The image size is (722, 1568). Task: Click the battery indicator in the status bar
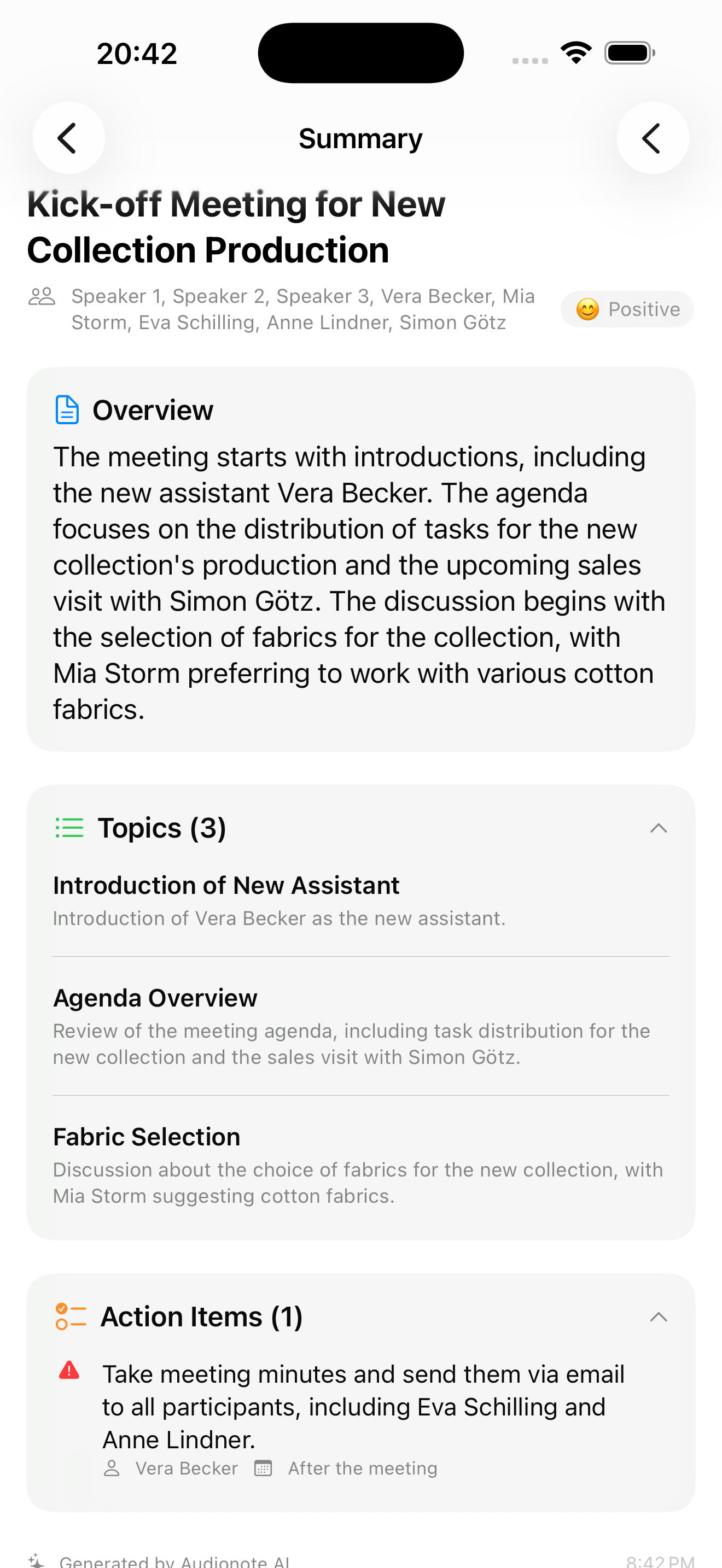pyautogui.click(x=628, y=52)
